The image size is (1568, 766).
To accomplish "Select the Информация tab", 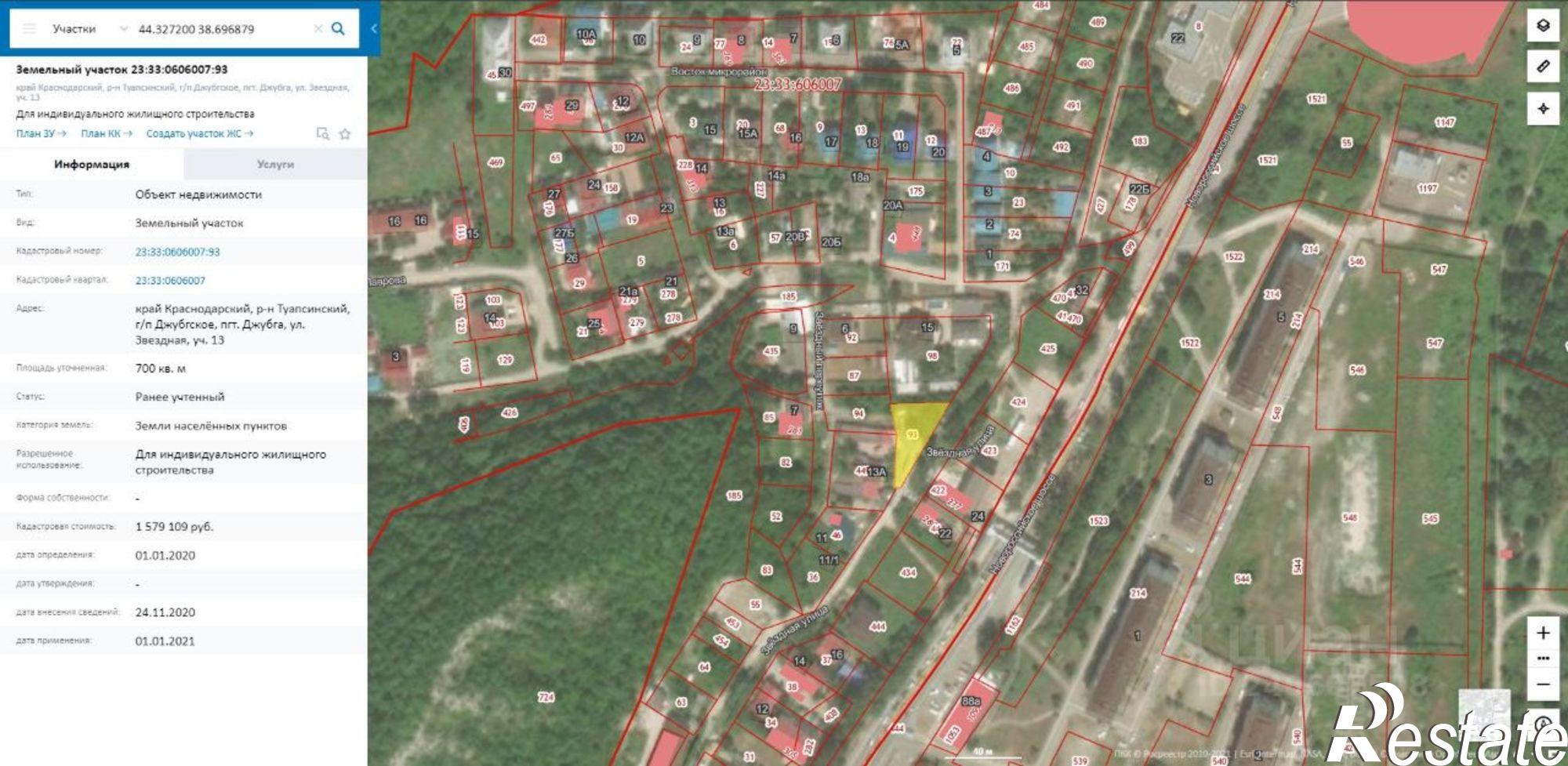I will click(x=92, y=165).
